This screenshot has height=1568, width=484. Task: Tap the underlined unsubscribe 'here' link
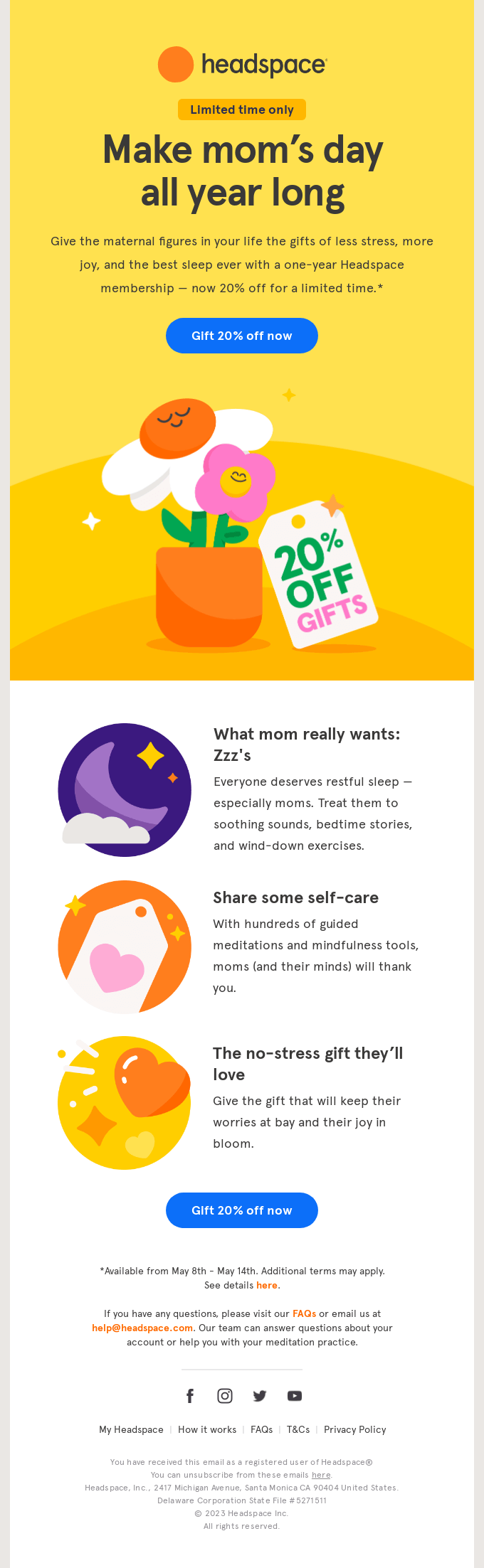[321, 1475]
